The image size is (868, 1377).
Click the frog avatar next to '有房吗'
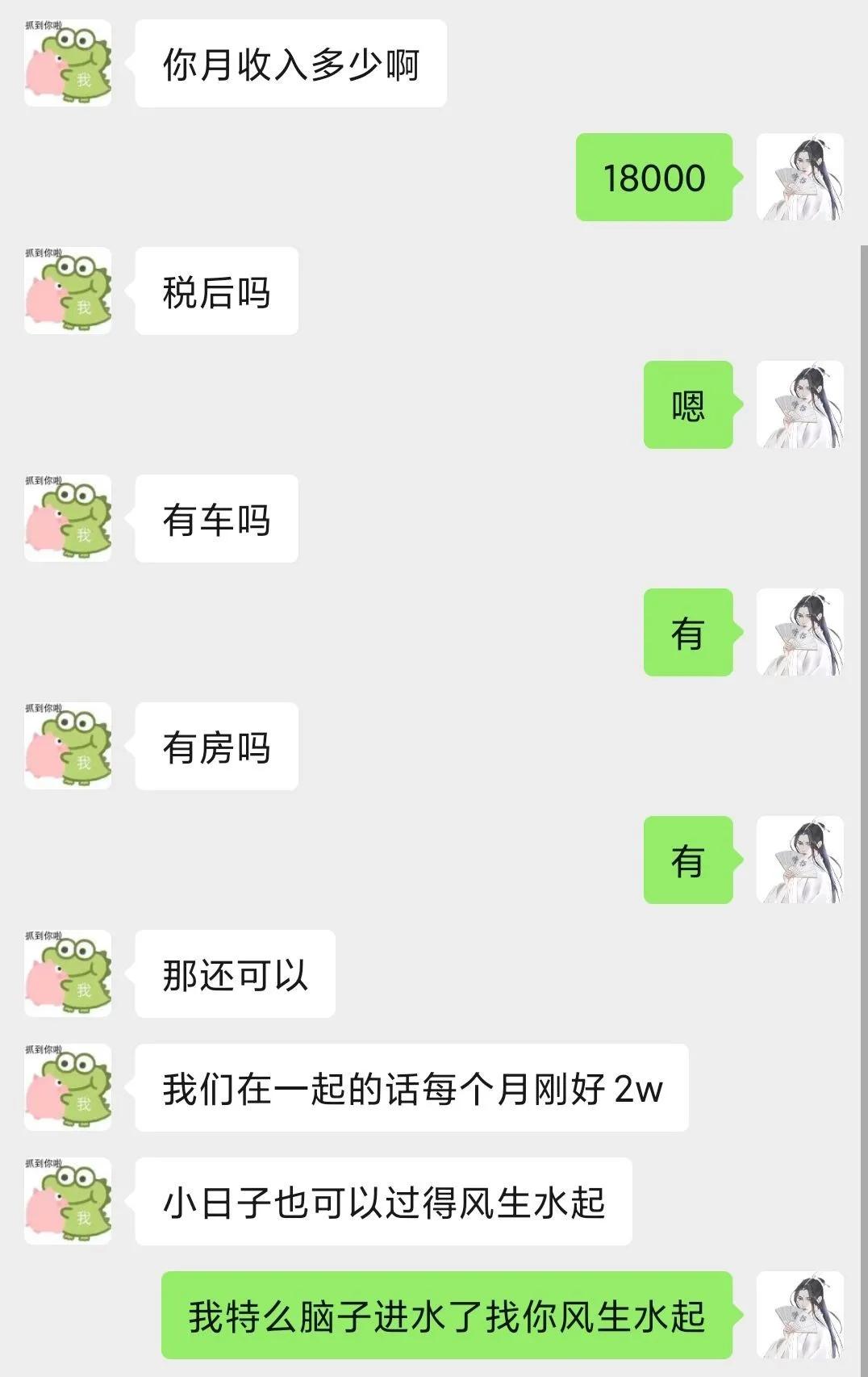[69, 747]
